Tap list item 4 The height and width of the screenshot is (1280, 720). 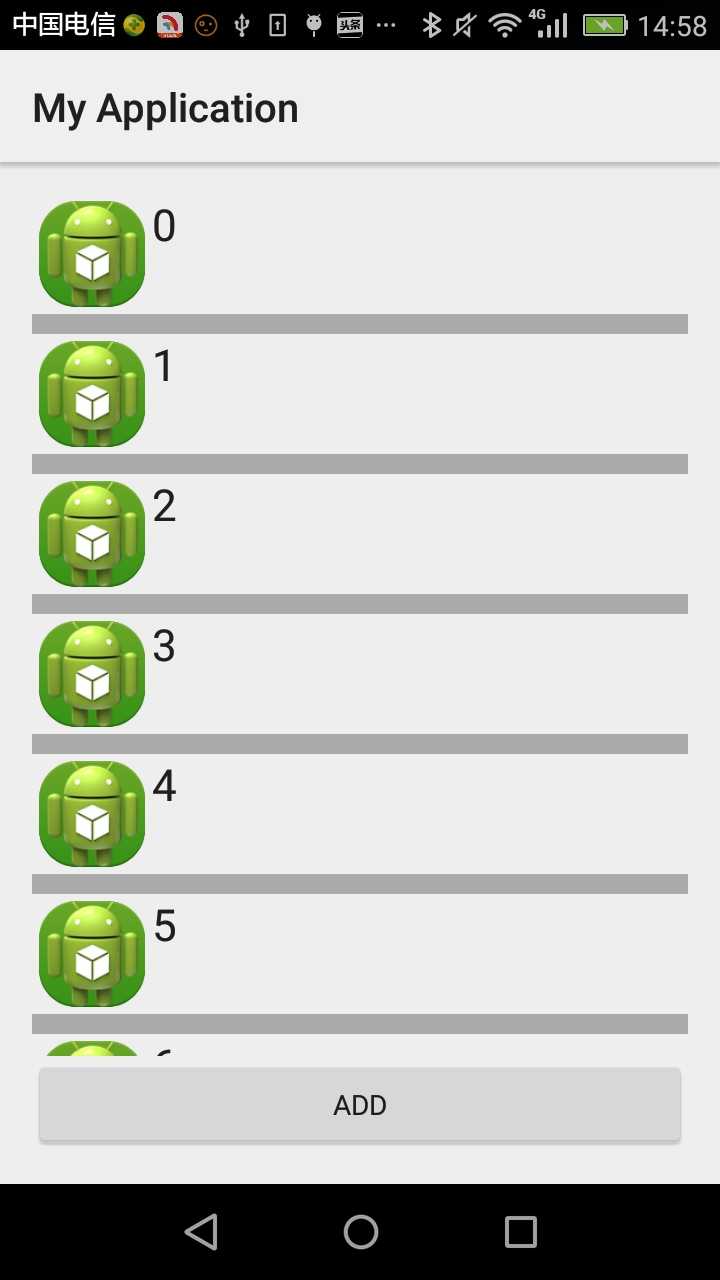pos(360,813)
